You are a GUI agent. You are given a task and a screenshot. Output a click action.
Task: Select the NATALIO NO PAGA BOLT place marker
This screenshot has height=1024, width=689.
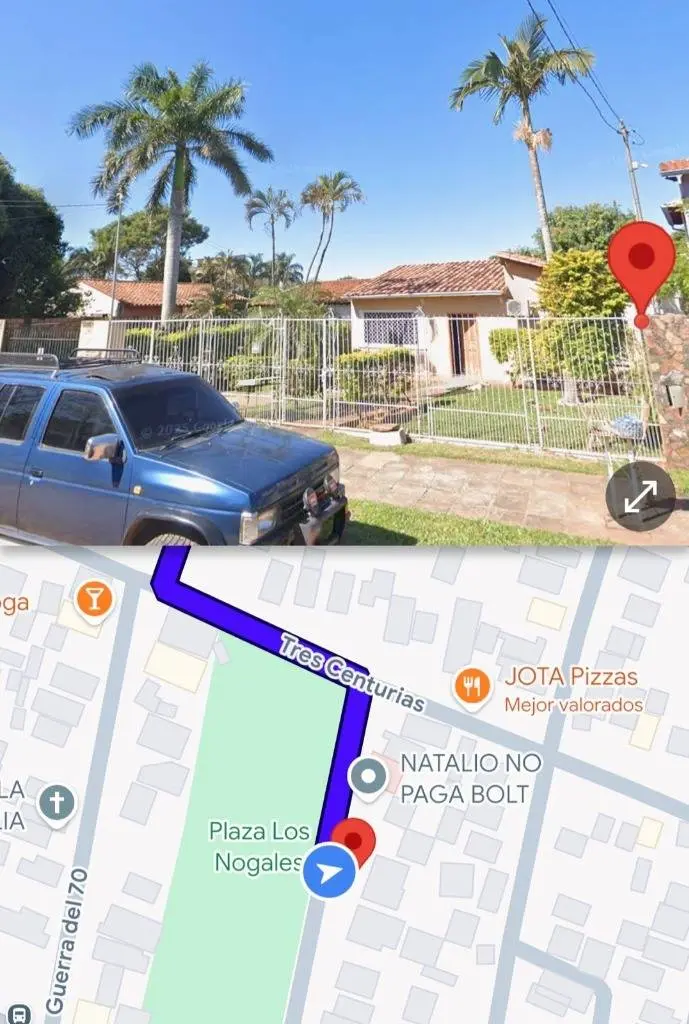369,777
